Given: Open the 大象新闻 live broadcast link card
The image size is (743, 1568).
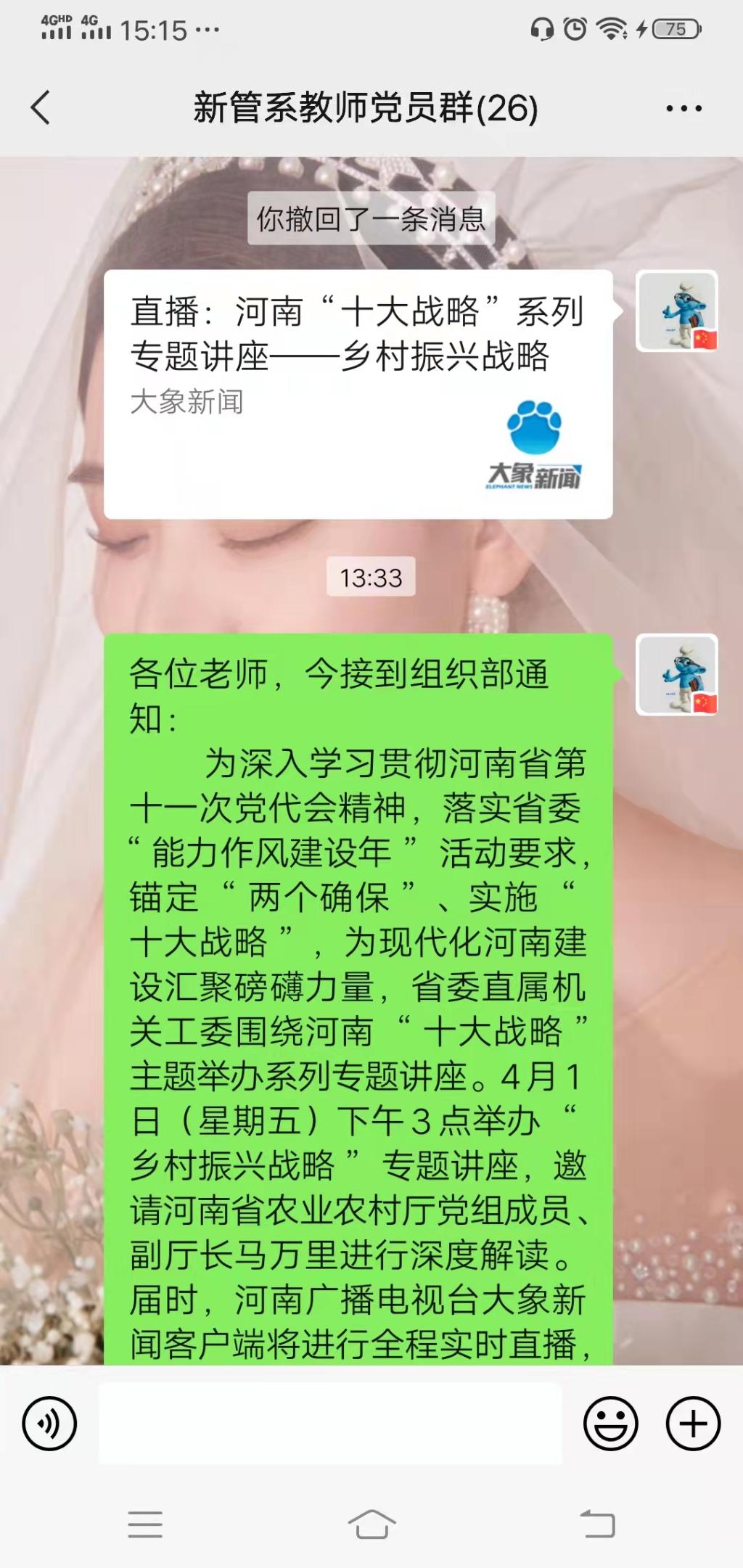Looking at the screenshot, I should click(358, 394).
